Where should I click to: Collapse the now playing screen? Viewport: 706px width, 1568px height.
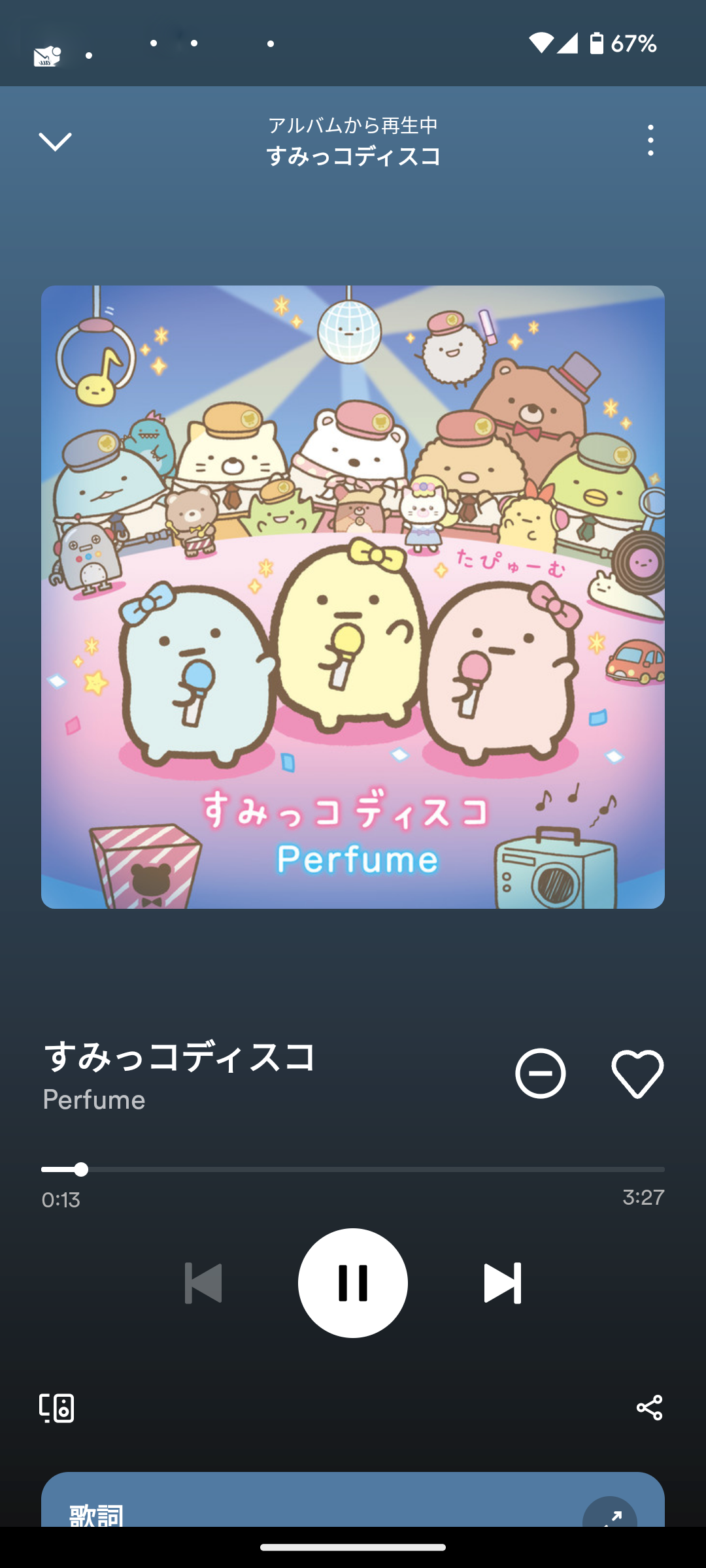(x=55, y=140)
